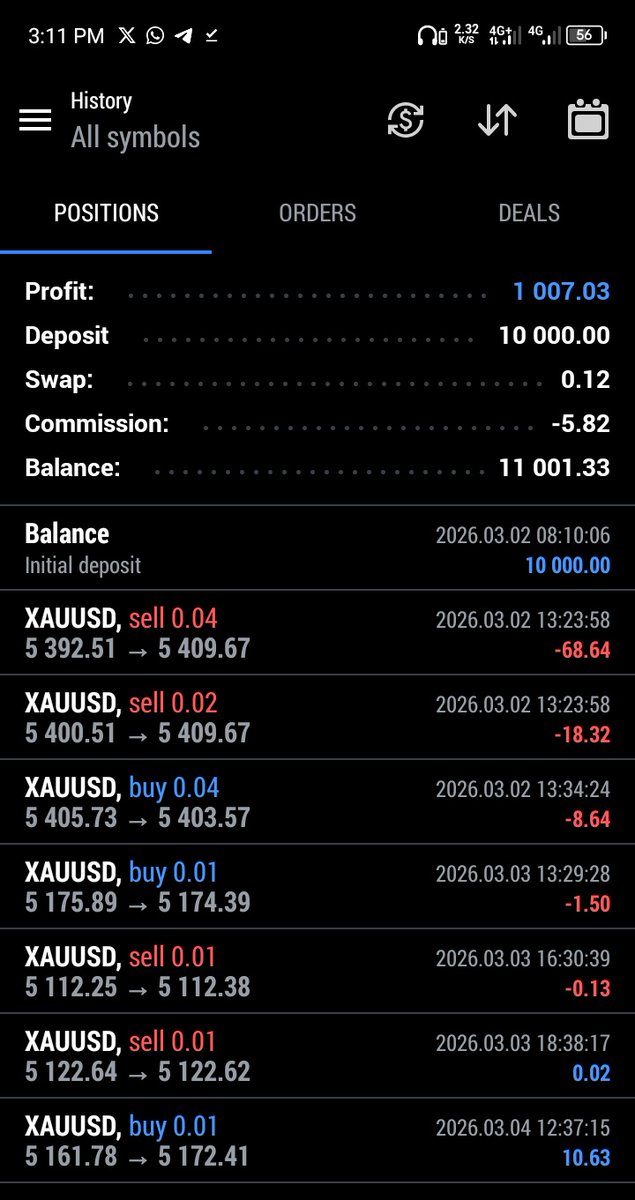Expand the XAUUSD sell 0.01 position losing 0.13
The height and width of the screenshot is (1200, 635).
pyautogui.click(x=317, y=972)
